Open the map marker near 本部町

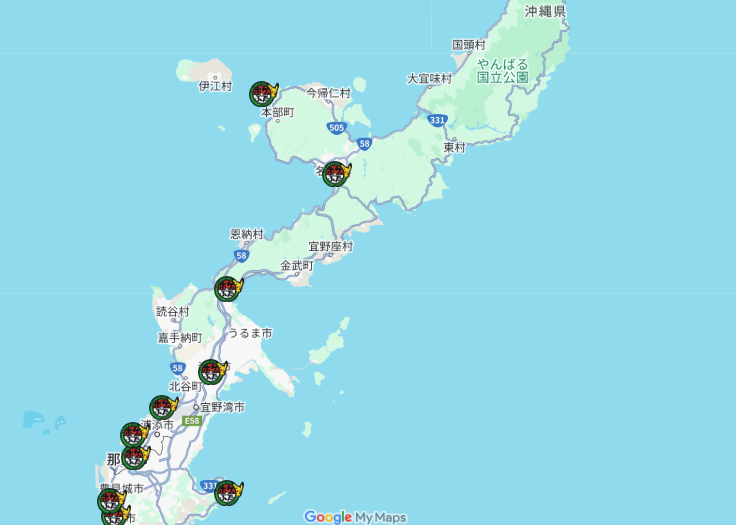pyautogui.click(x=262, y=95)
